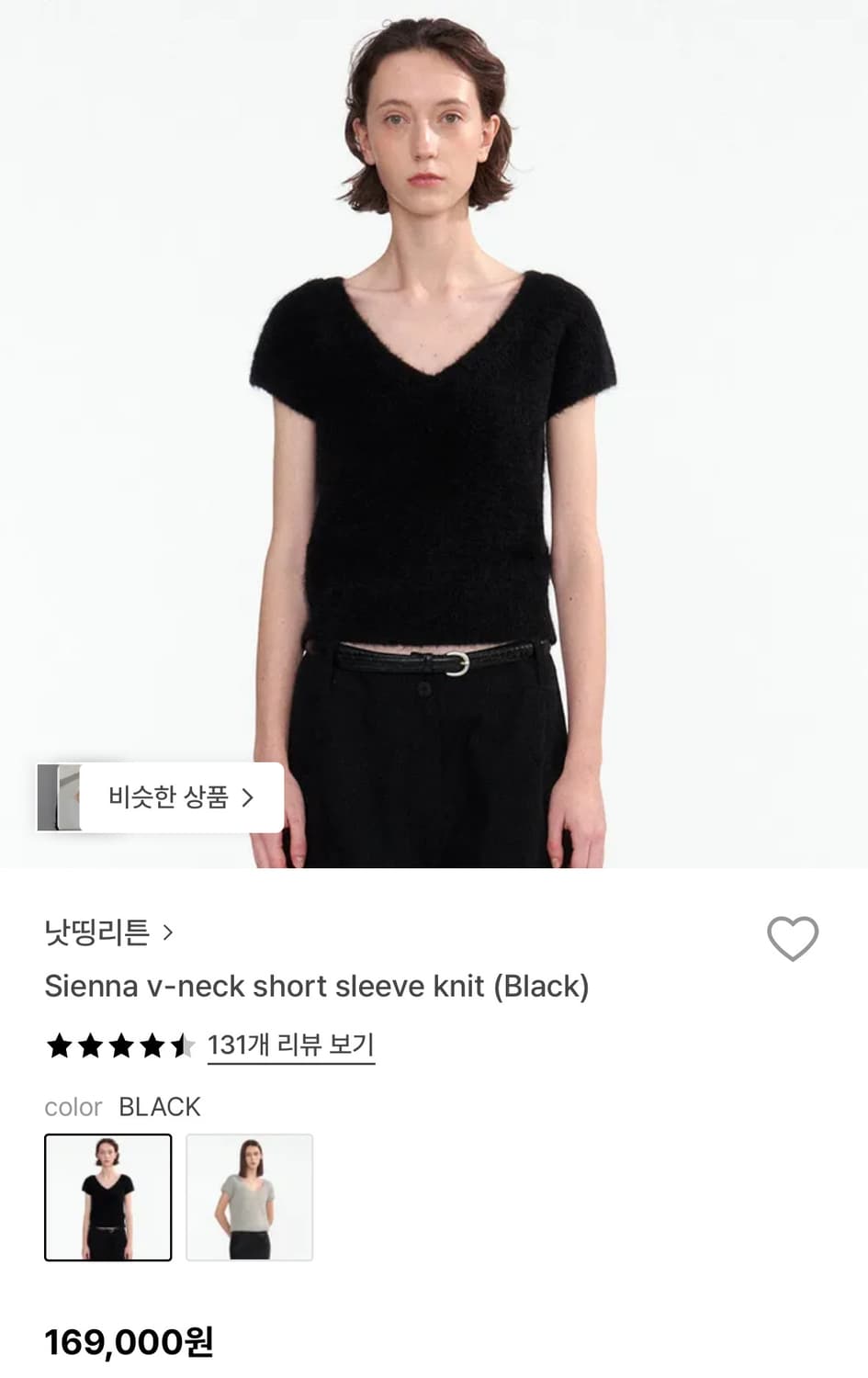Select the BLACK color swatch thumbnail
The height and width of the screenshot is (1378, 868).
click(107, 1198)
